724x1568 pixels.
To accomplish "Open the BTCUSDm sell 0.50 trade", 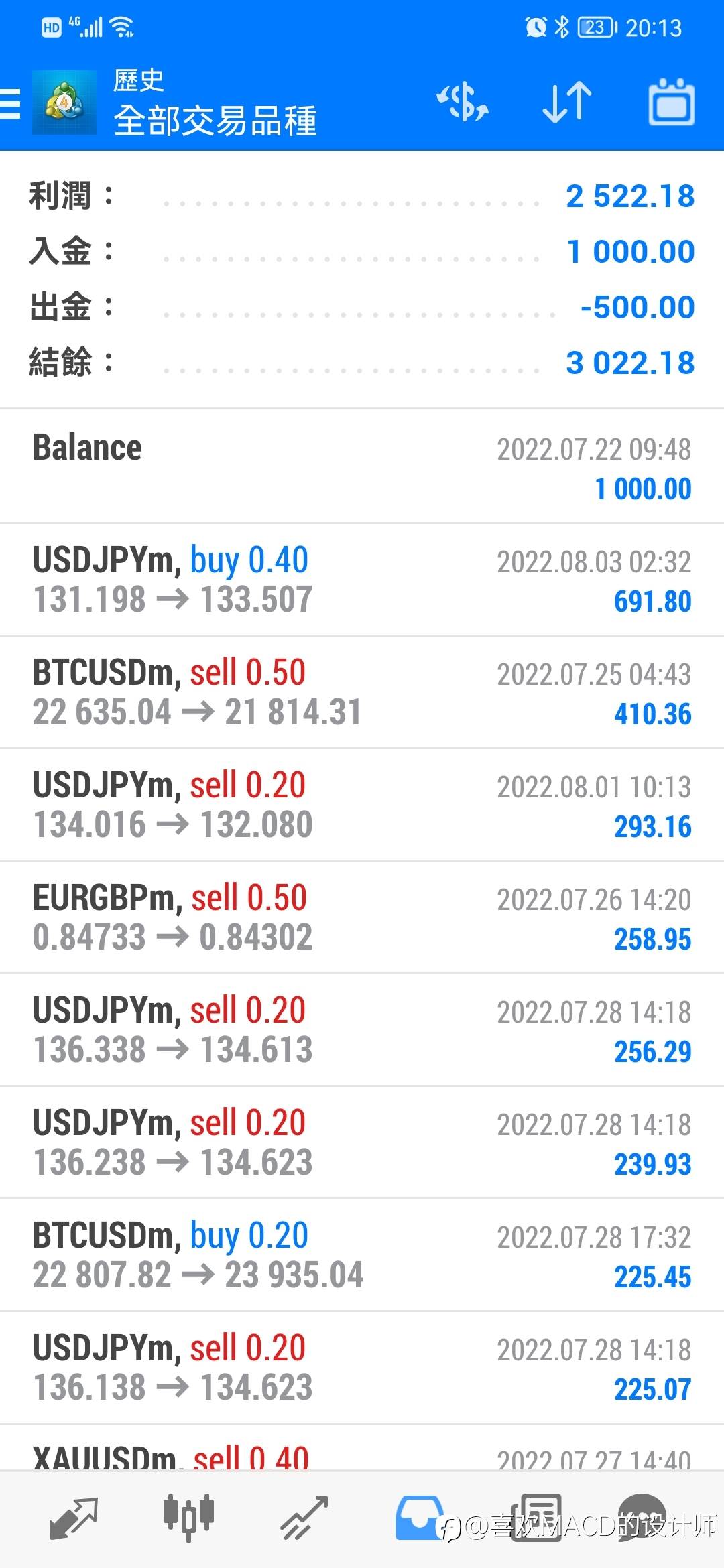I will (362, 692).
